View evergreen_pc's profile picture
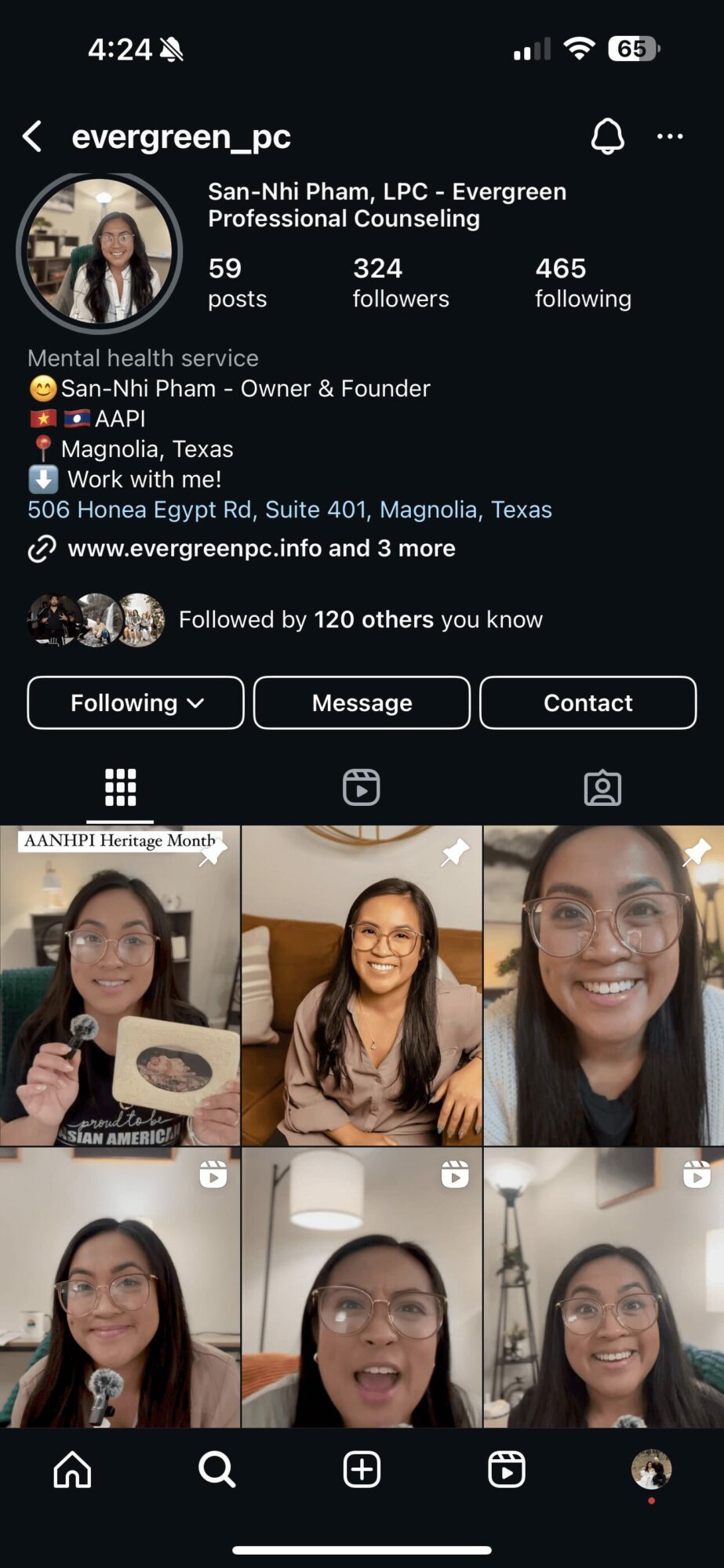The image size is (724, 1568). pyautogui.click(x=100, y=252)
